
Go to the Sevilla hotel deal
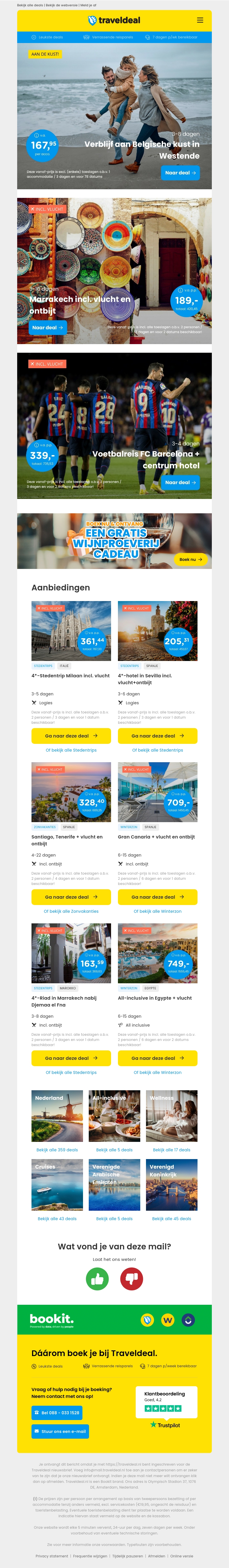157,735
